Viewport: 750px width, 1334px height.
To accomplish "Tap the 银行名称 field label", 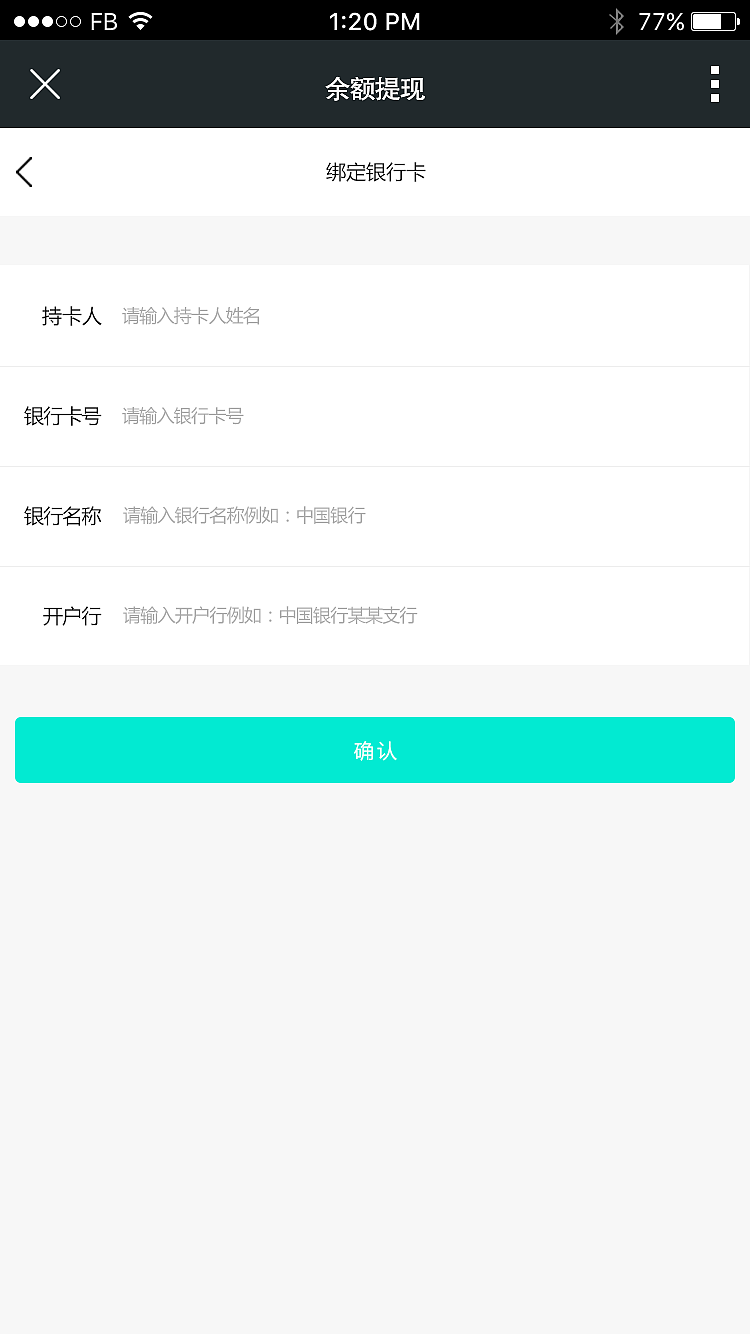I will click(62, 516).
